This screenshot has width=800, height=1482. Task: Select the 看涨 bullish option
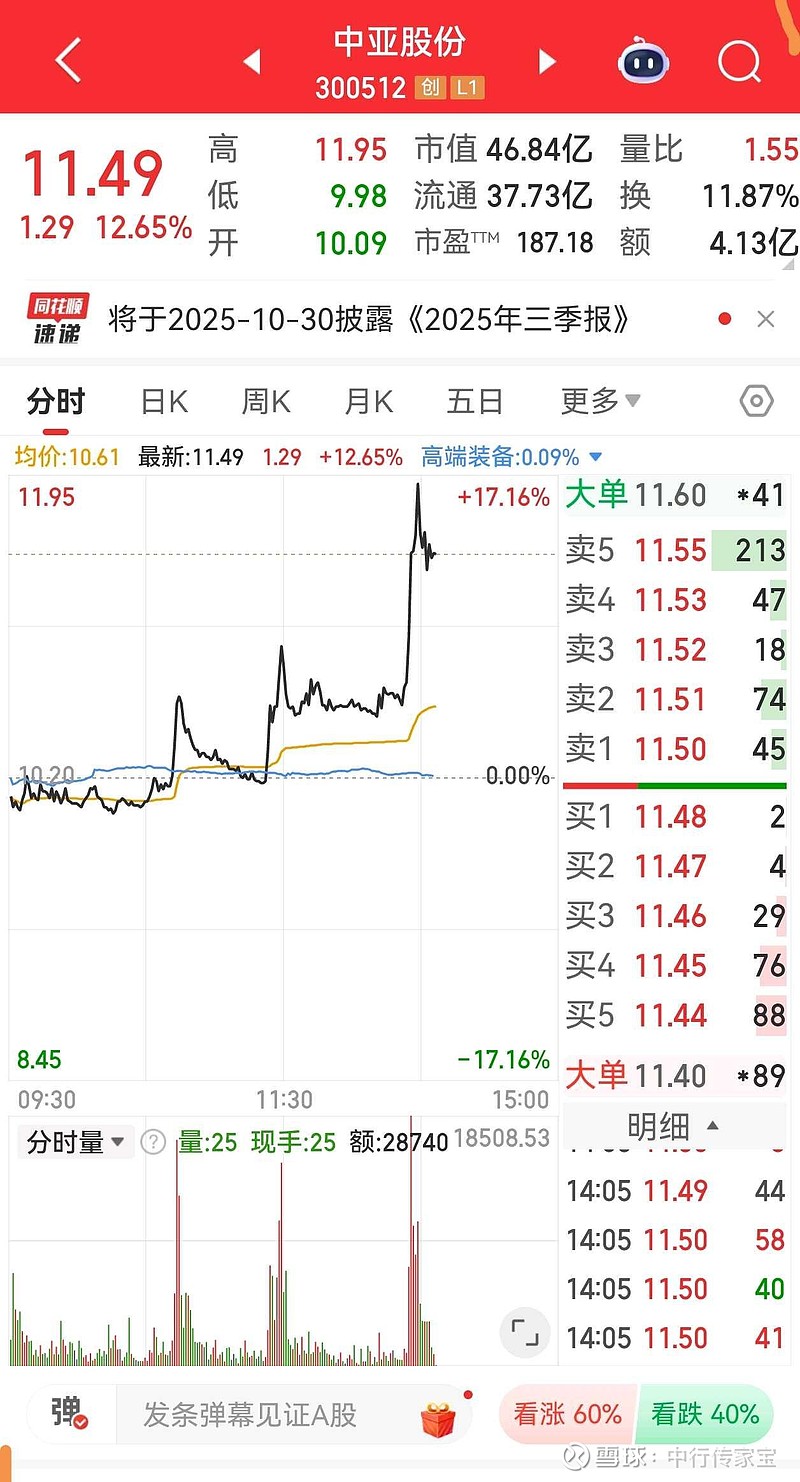565,1416
